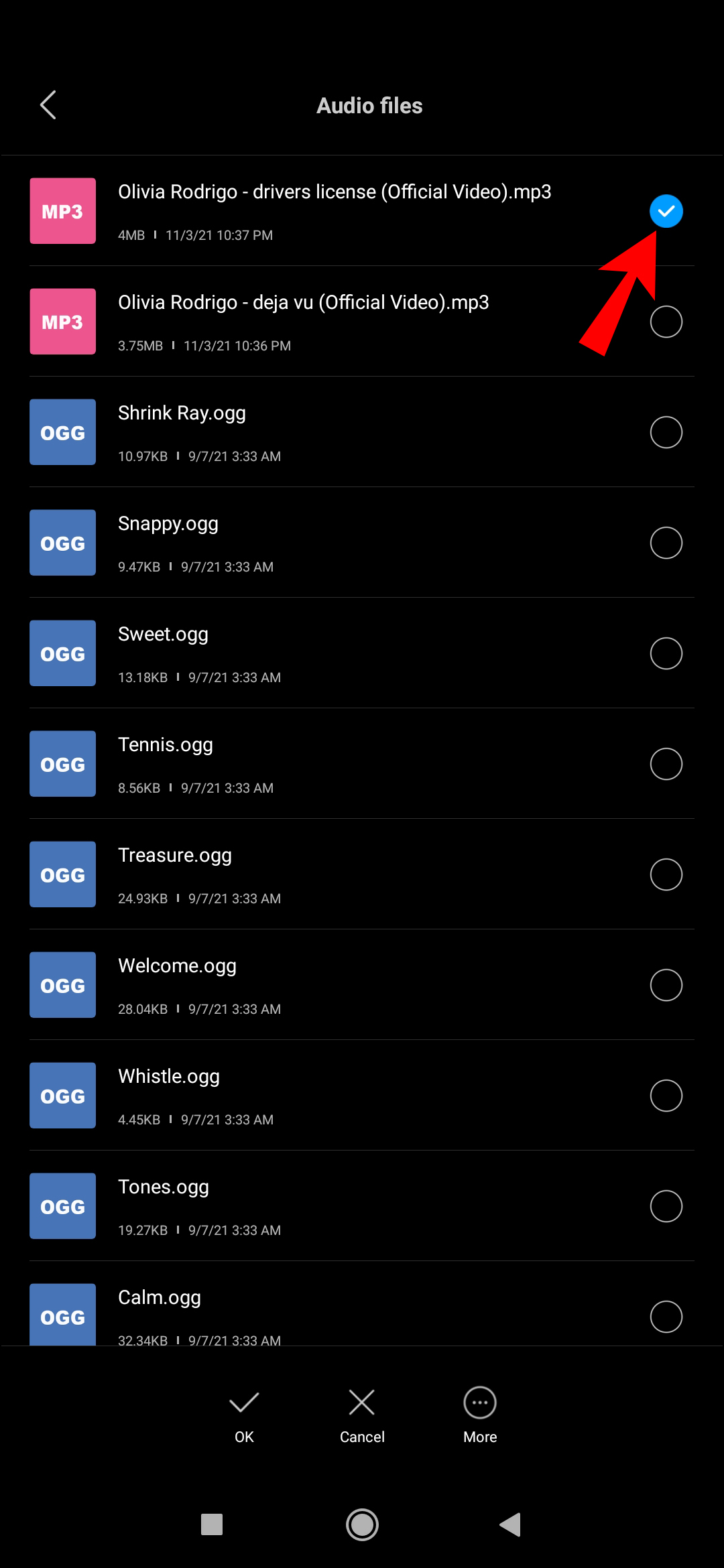The width and height of the screenshot is (724, 1568).
Task: Tap the system home button
Action: 362,1525
